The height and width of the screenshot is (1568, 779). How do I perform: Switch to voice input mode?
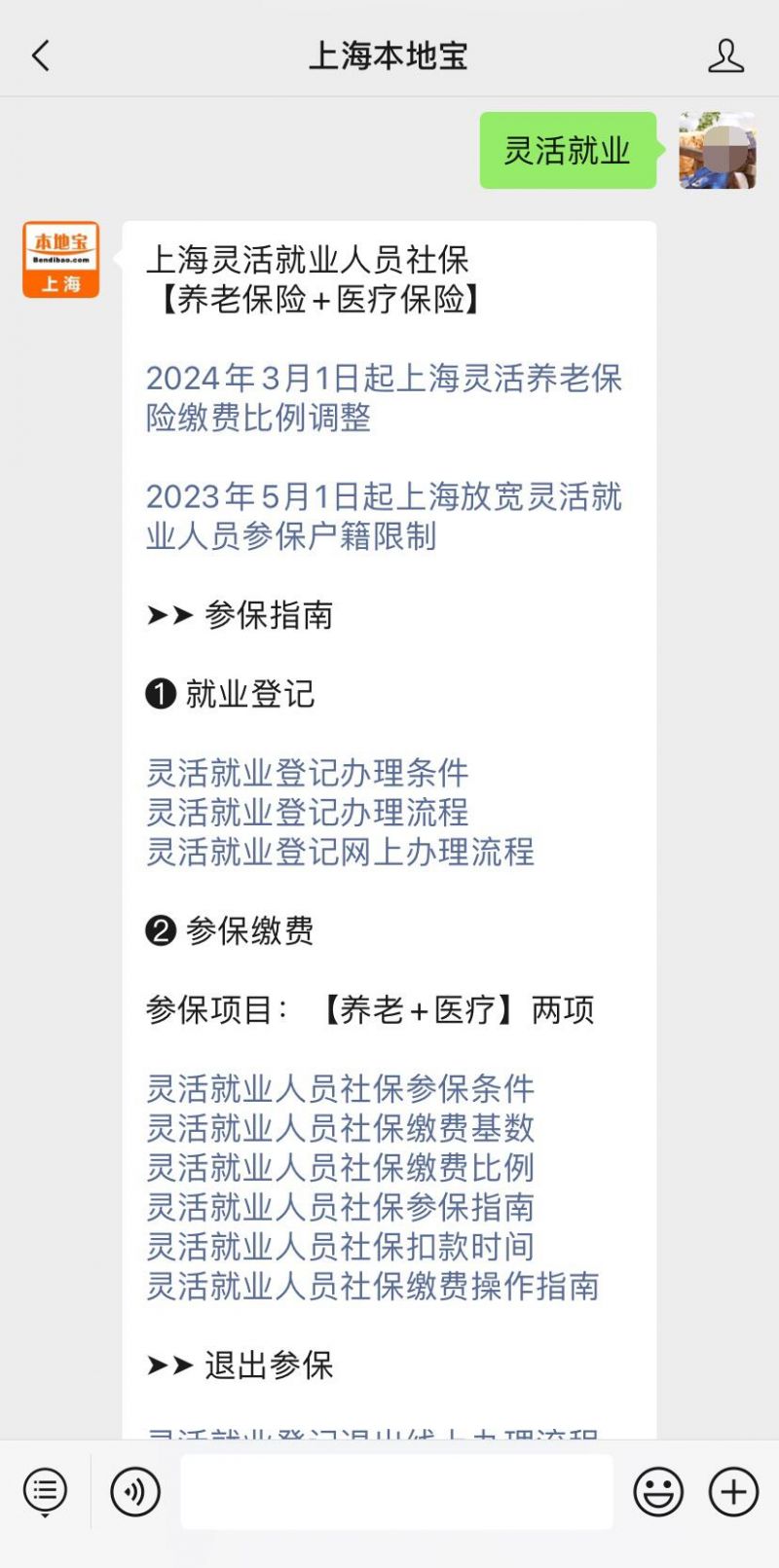(x=135, y=1491)
